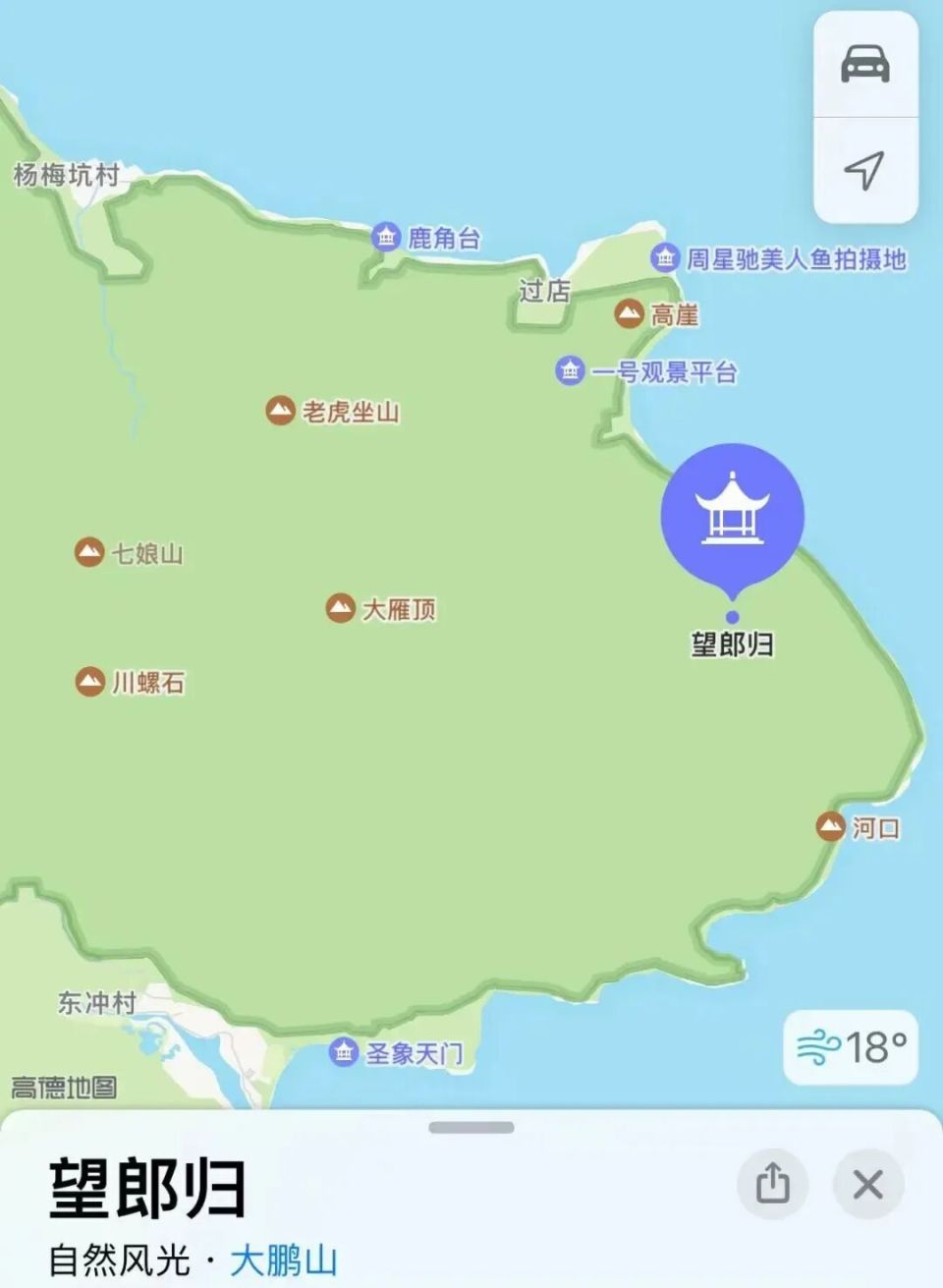The height and width of the screenshot is (1288, 943).
Task: Close the 望郎归 info card
Action: tap(868, 1185)
